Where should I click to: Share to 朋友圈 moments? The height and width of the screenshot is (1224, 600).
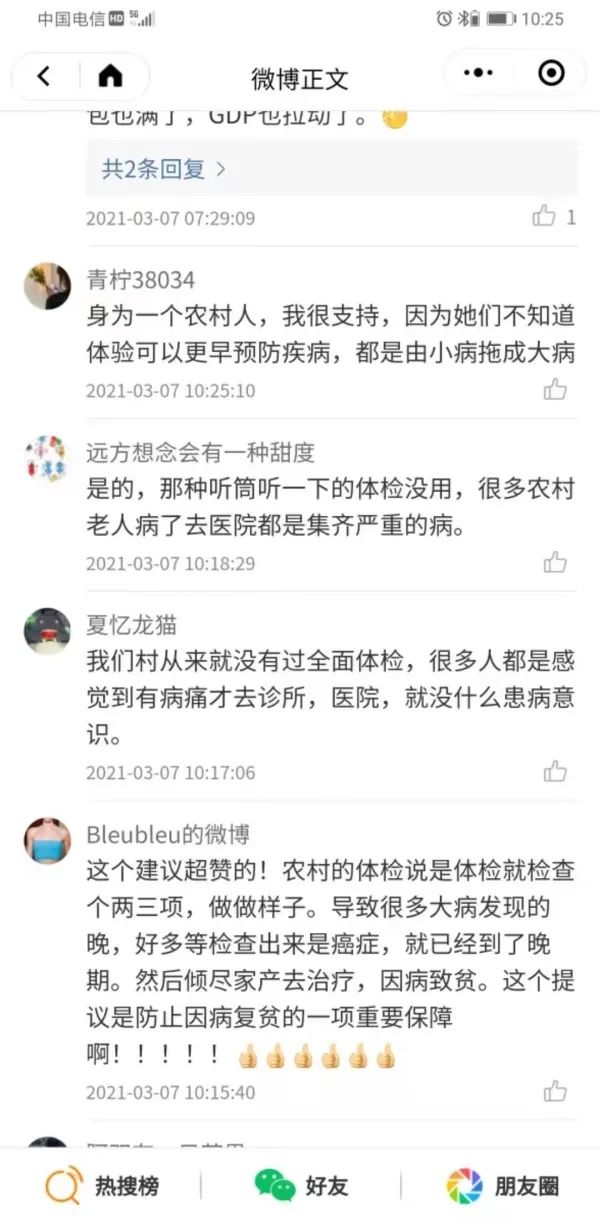pos(502,1186)
